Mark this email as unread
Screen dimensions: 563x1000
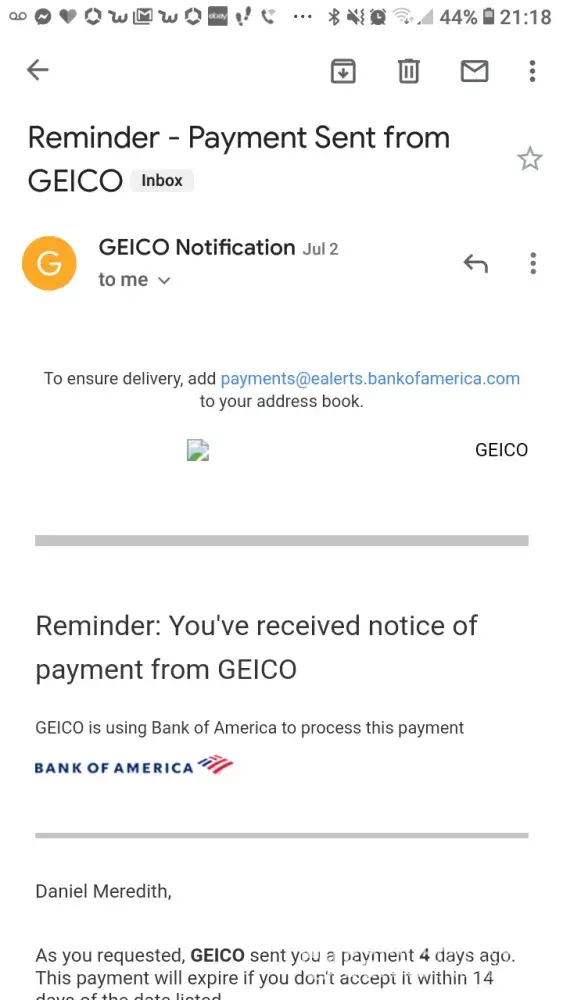tap(474, 71)
